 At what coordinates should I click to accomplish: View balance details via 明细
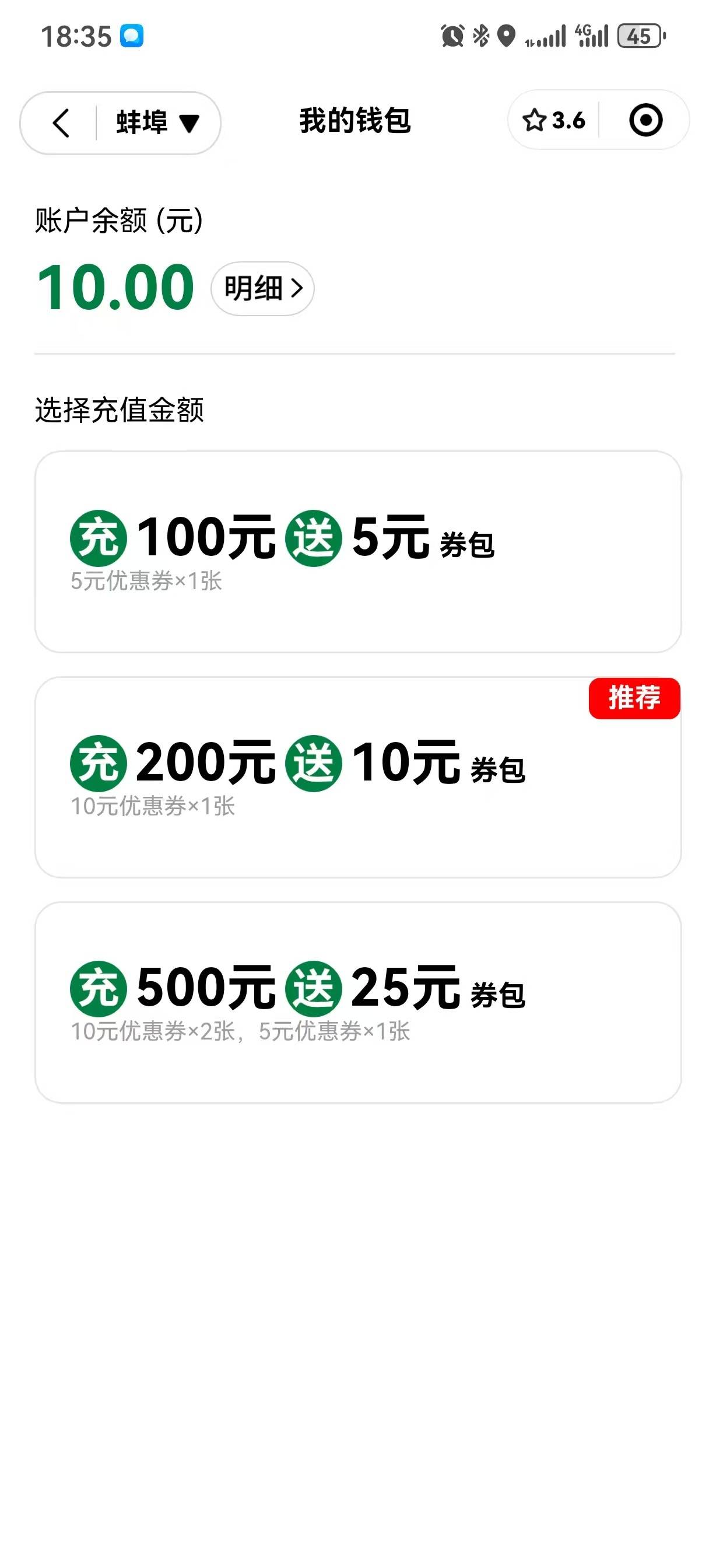tap(262, 289)
